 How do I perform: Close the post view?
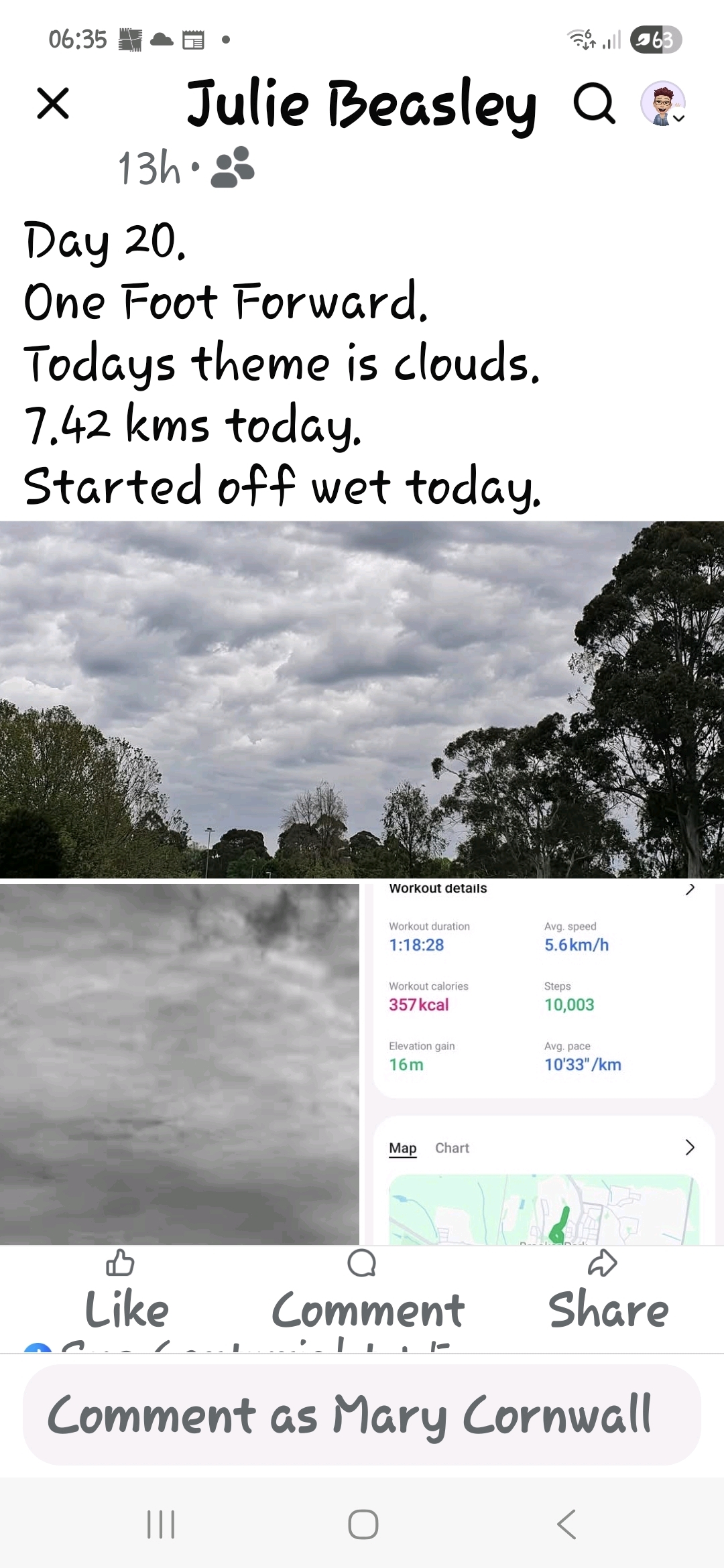point(53,104)
